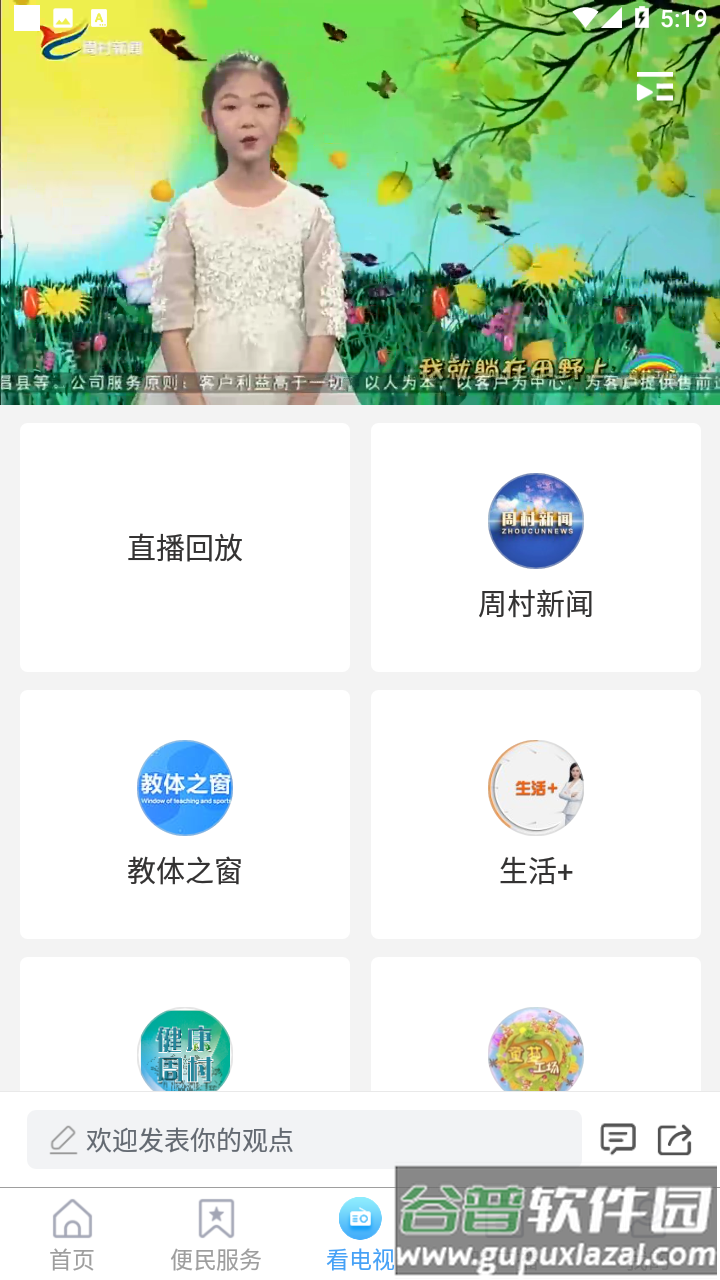Go to the 便民服务 tab

216,1234
